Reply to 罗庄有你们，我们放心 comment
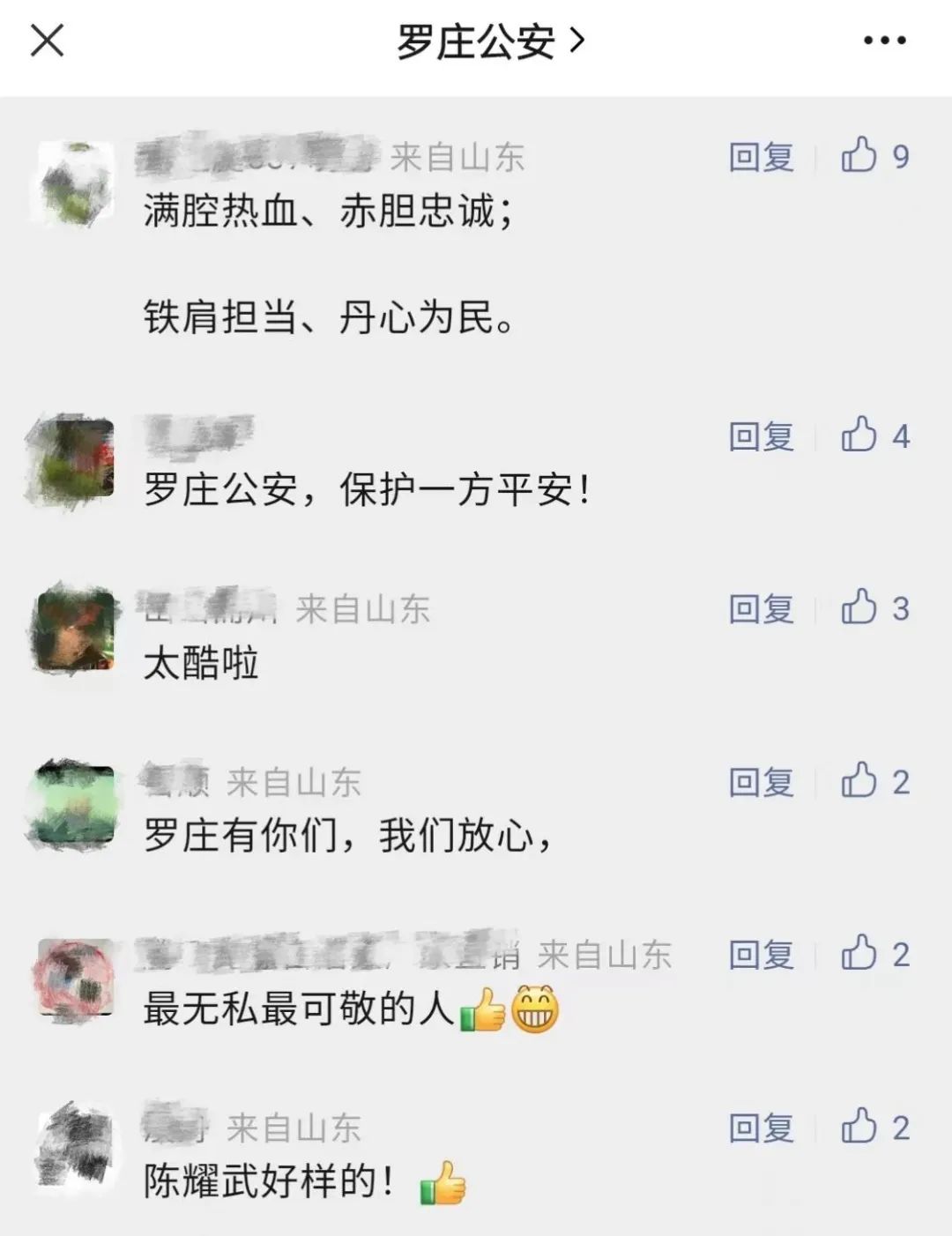The image size is (952, 1236). click(x=761, y=782)
